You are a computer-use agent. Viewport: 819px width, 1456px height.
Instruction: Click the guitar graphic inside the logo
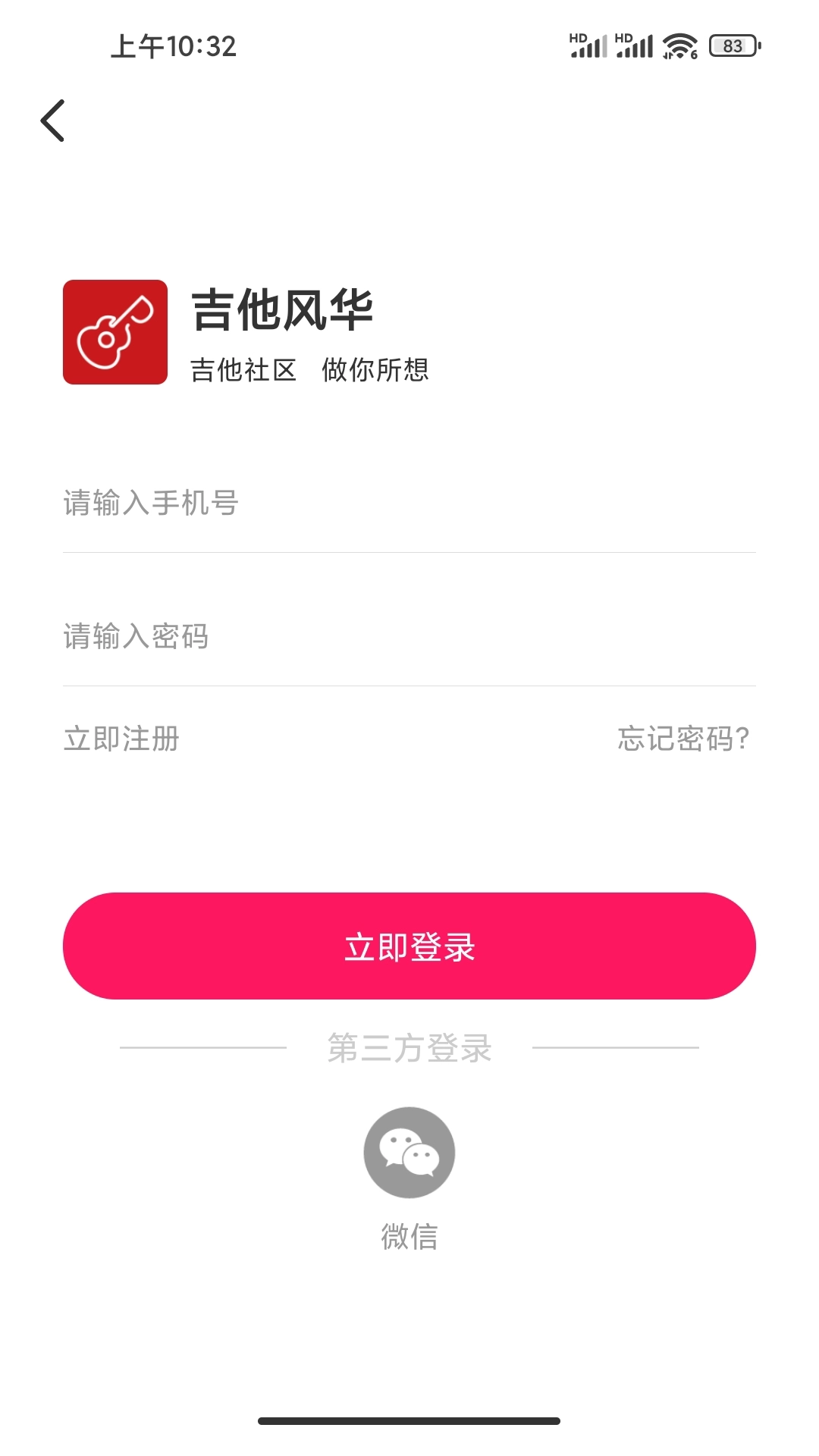pyautogui.click(x=115, y=331)
